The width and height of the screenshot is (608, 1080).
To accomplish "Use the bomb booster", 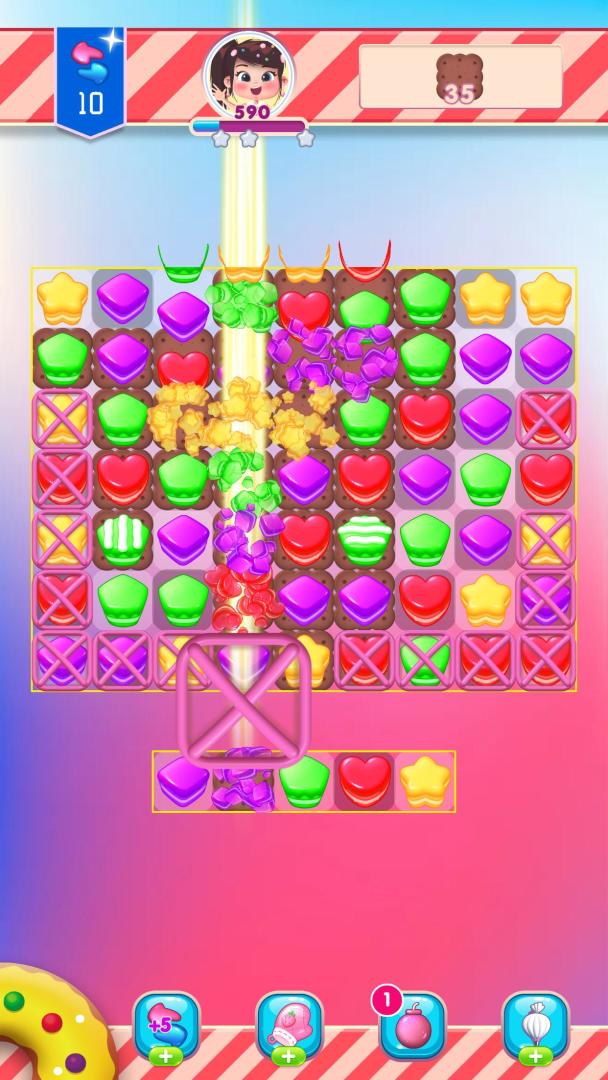I will click(x=412, y=1024).
